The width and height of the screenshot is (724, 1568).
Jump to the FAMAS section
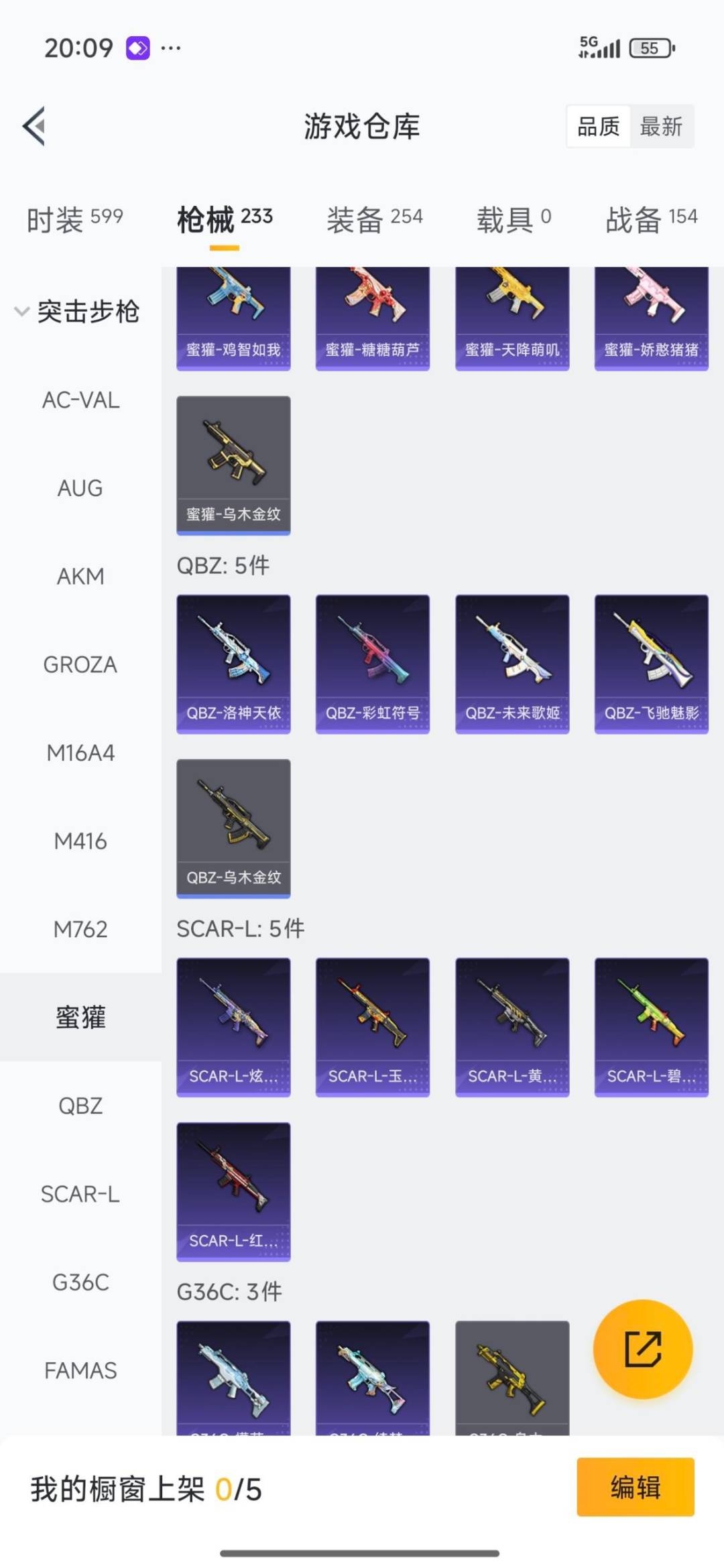coord(80,1370)
